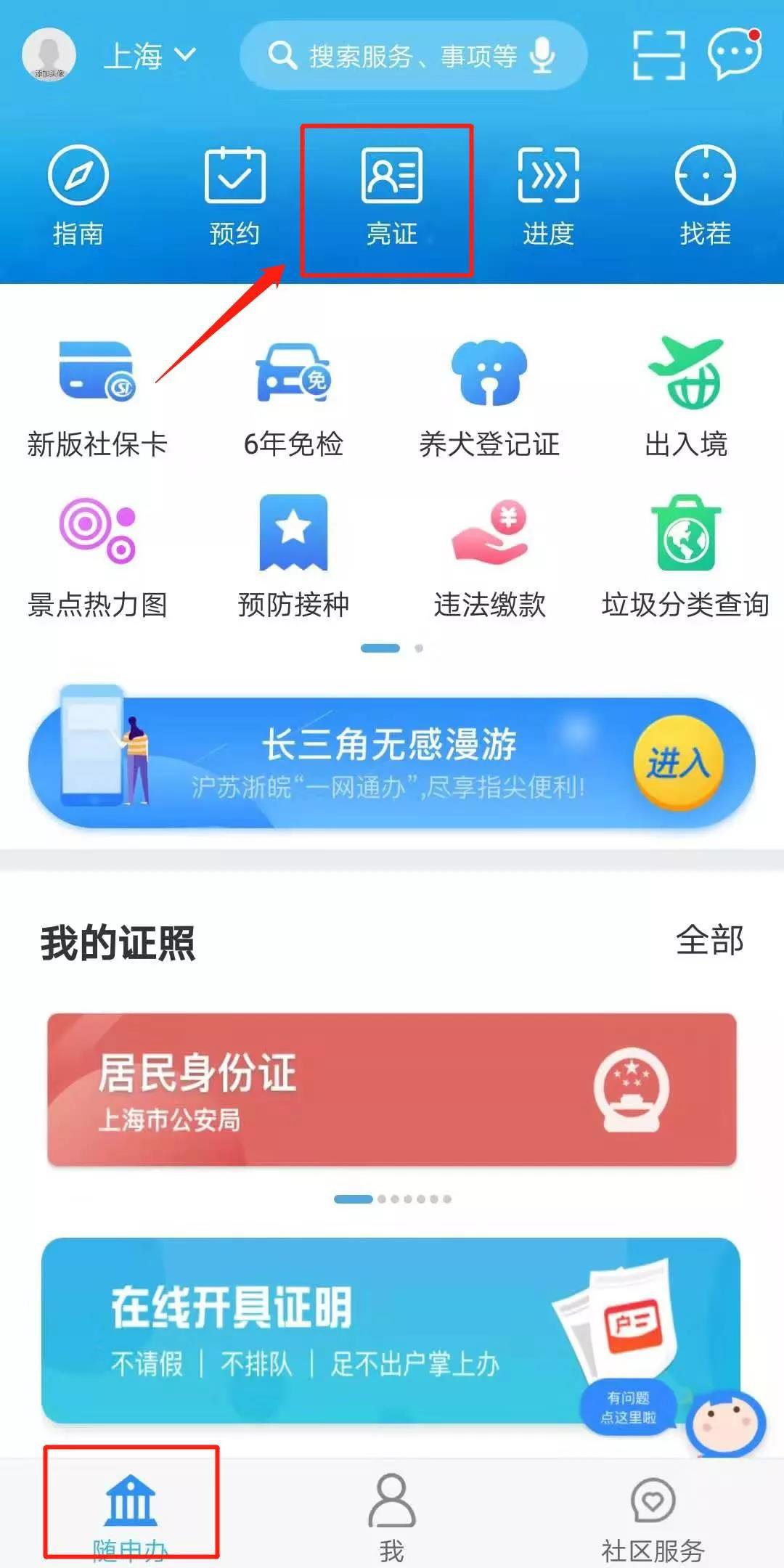Tap the profile avatar to add photo
This screenshot has width=784, height=1568.
point(49,54)
